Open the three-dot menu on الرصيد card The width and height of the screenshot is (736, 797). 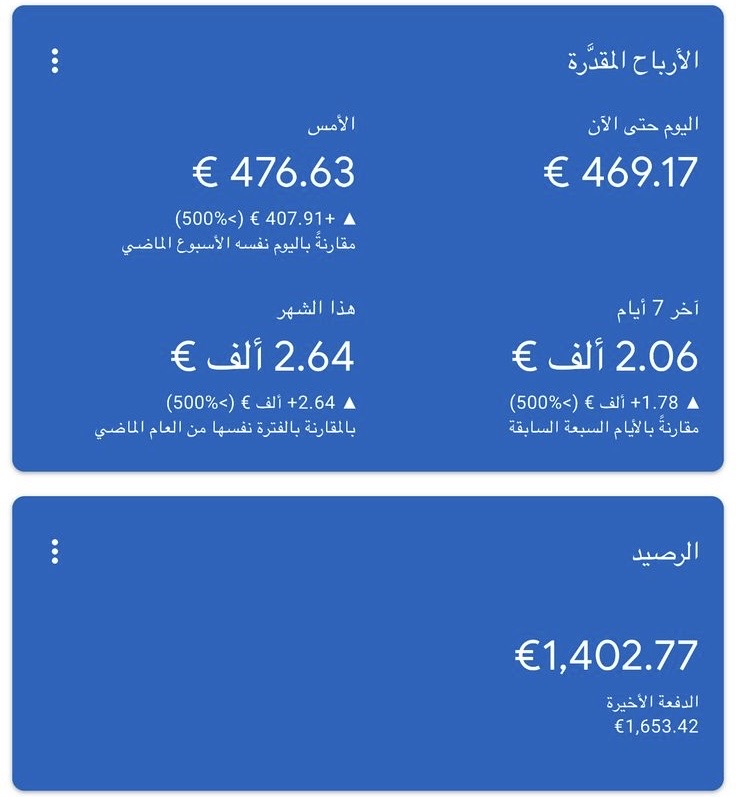pos(55,551)
